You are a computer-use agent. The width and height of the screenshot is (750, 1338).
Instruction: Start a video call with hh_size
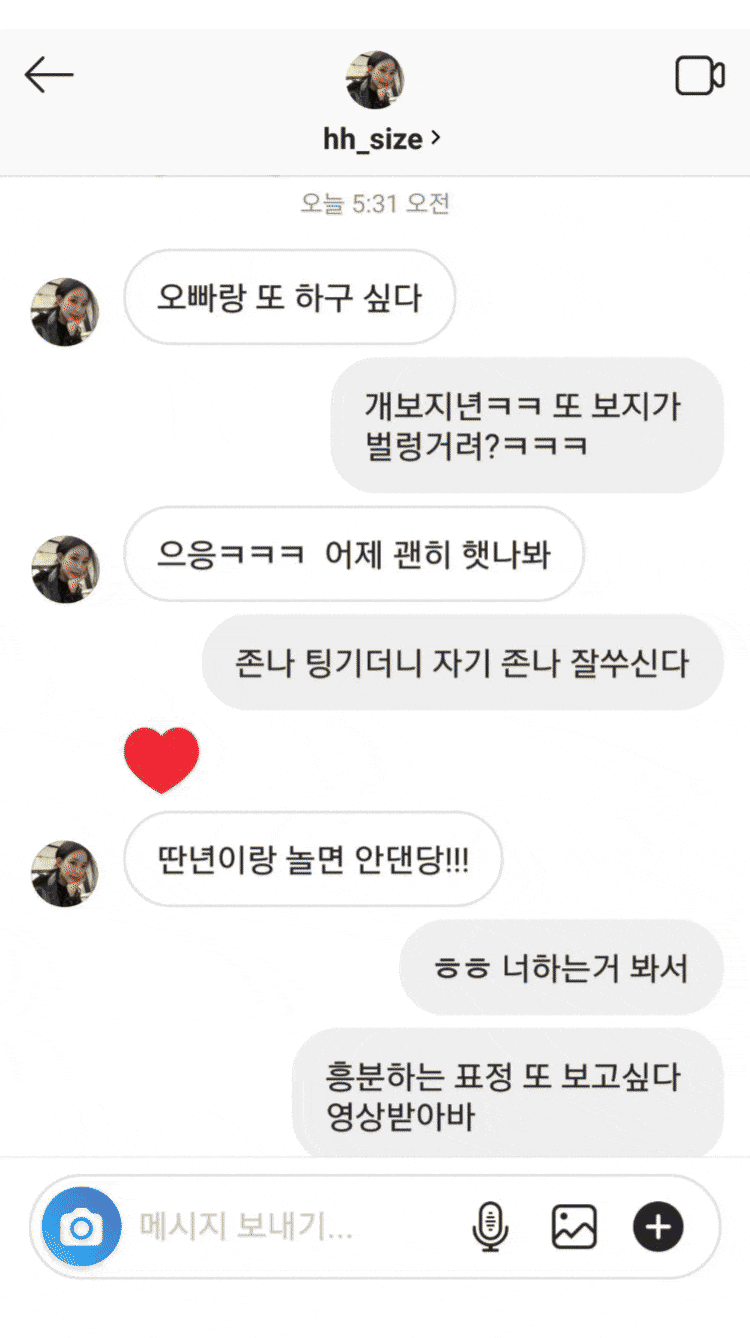pos(699,77)
